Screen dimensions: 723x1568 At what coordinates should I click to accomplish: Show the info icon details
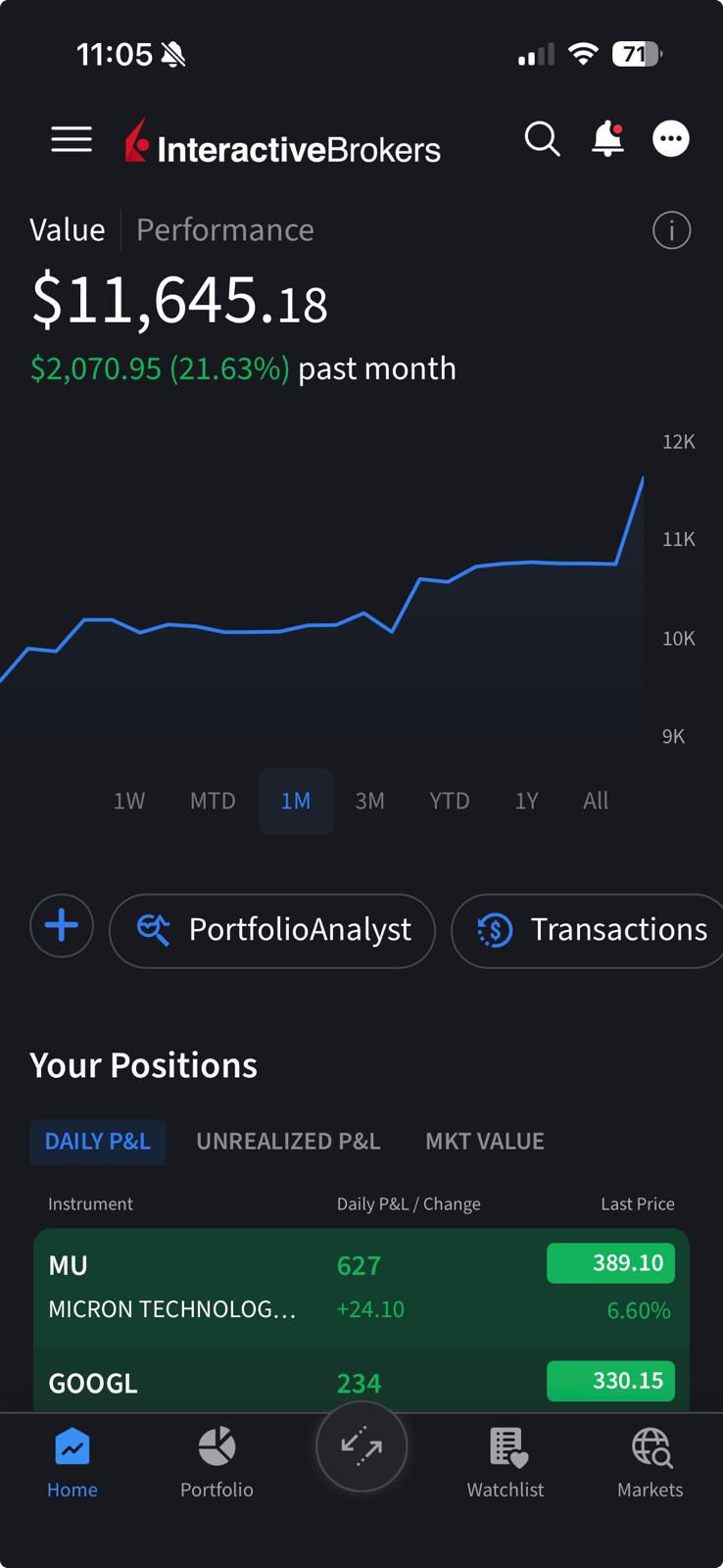(x=671, y=230)
